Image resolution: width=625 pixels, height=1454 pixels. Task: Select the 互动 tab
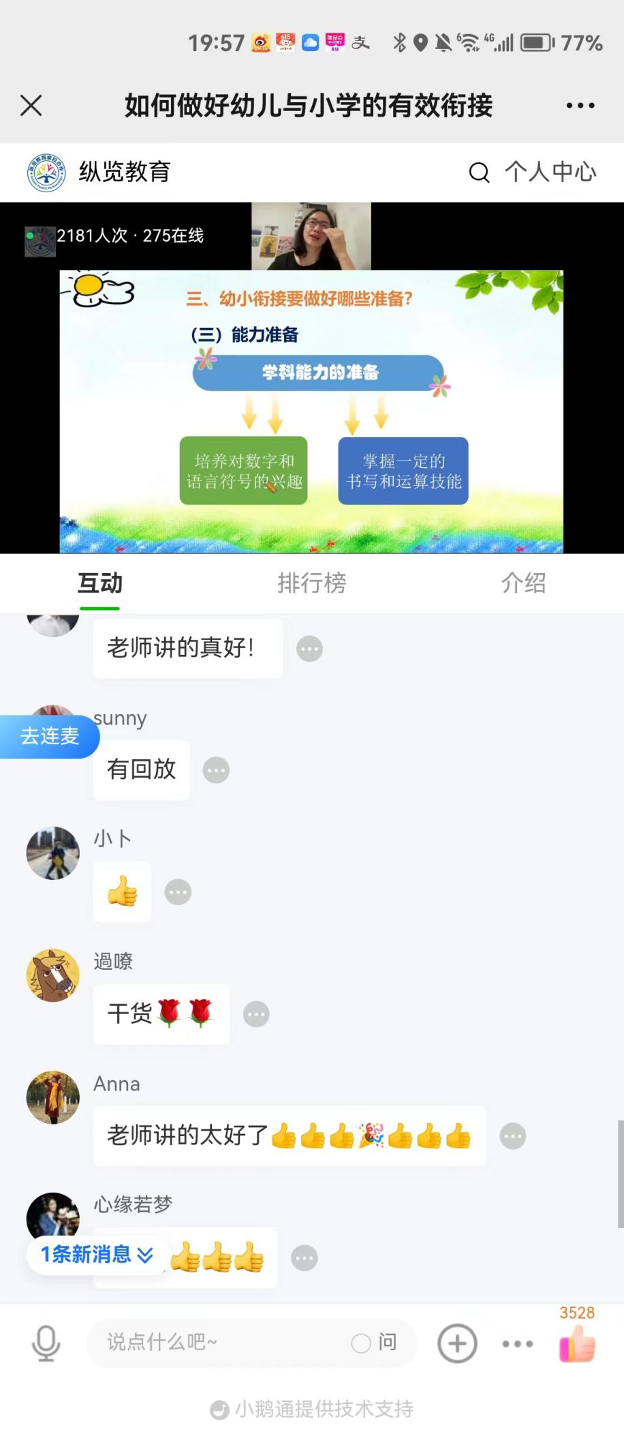[x=100, y=583]
